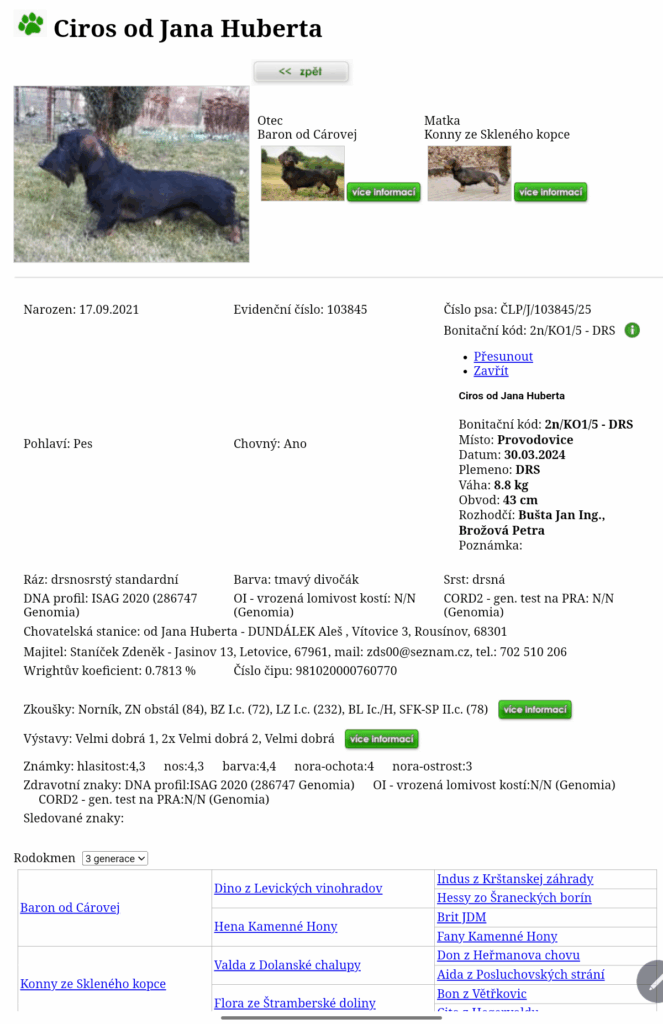This screenshot has width=663, height=1024.
Task: Open the Hessy zo Šraneckých borín link
Action: [x=514, y=898]
